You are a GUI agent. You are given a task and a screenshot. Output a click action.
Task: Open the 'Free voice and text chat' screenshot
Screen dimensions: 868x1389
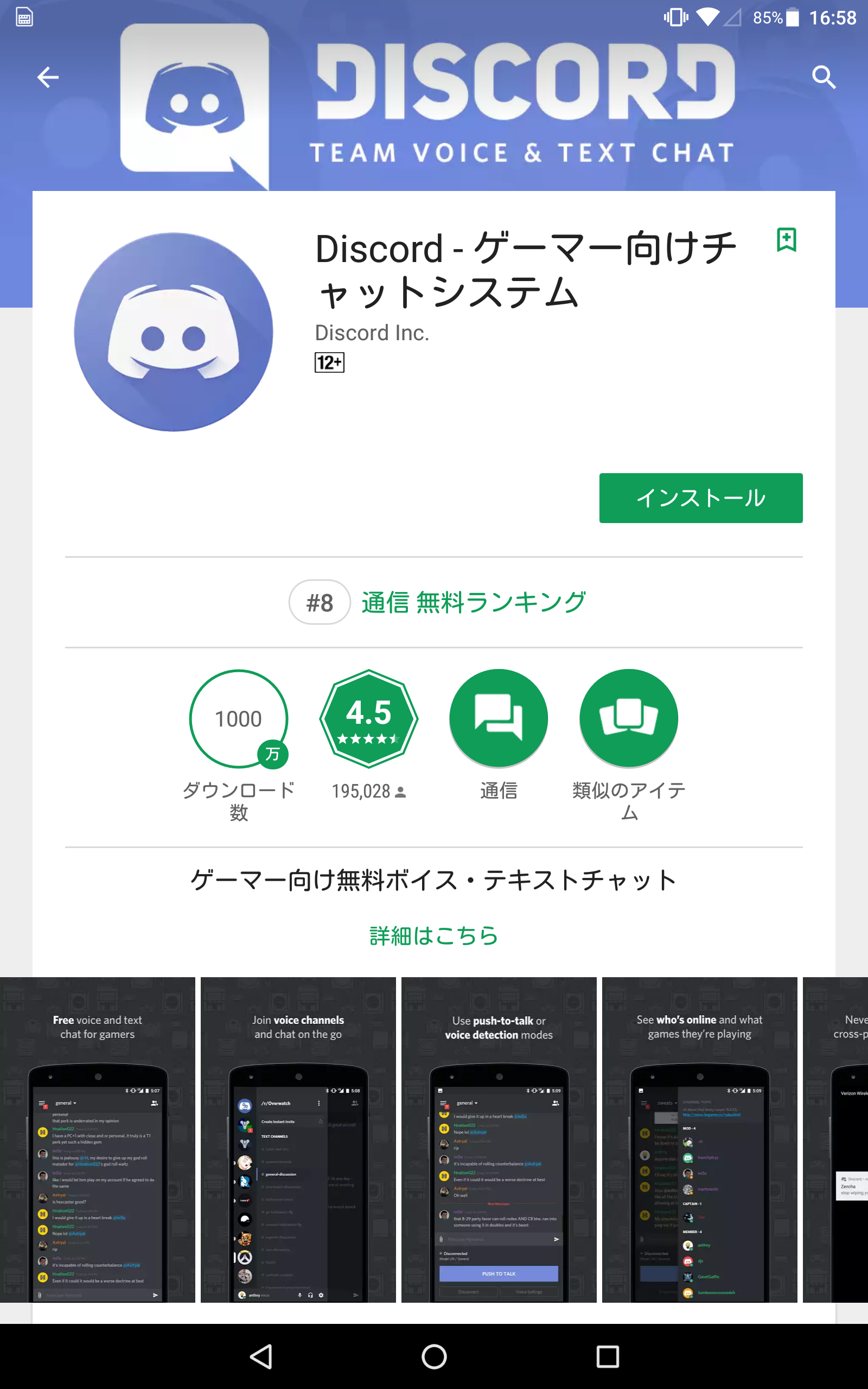[98, 1139]
